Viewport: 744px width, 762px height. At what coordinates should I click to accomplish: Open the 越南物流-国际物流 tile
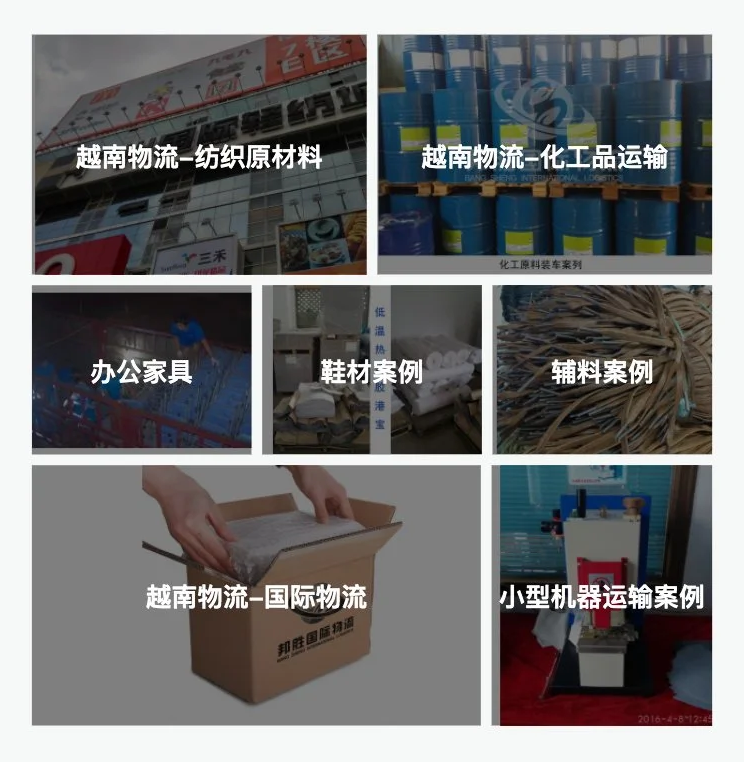256,596
